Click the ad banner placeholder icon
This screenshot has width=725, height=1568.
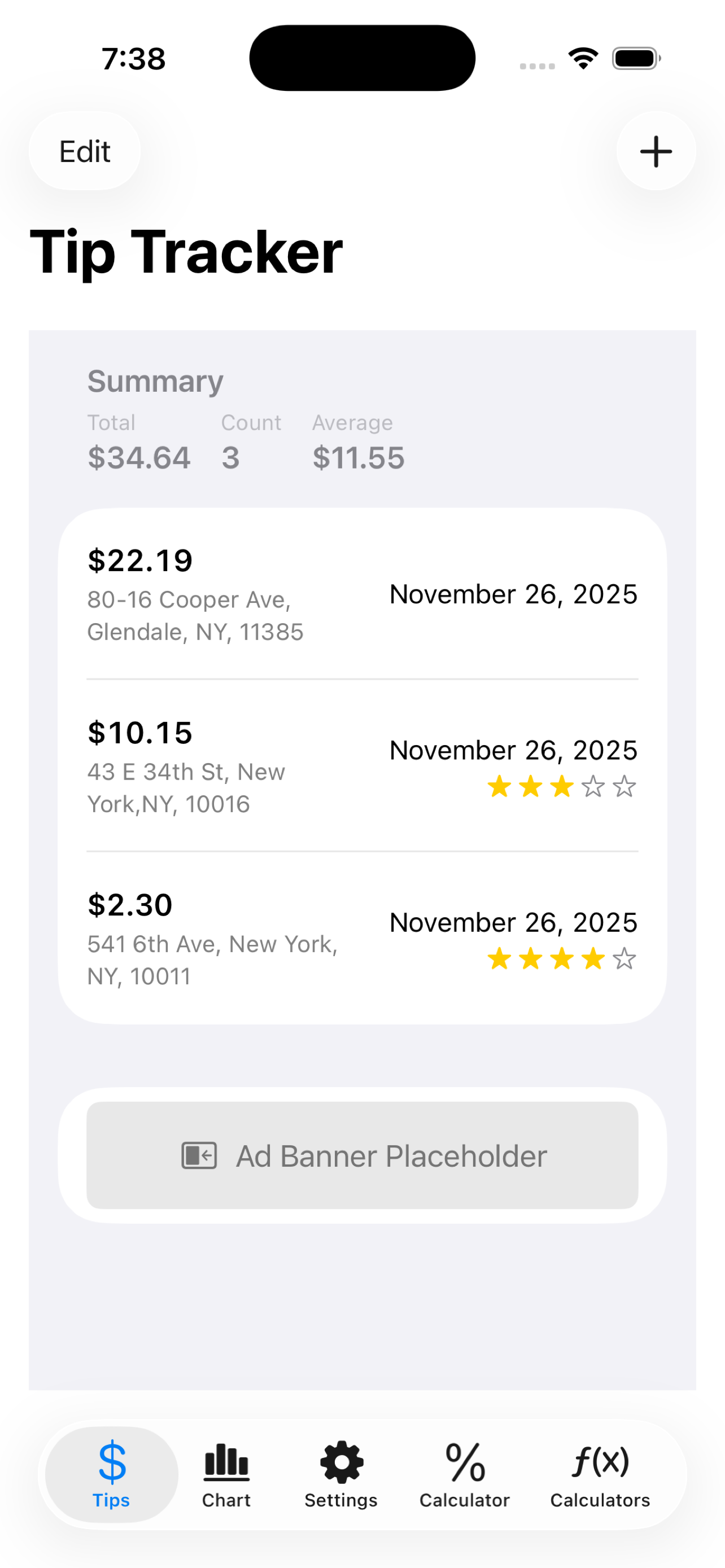(x=200, y=1155)
